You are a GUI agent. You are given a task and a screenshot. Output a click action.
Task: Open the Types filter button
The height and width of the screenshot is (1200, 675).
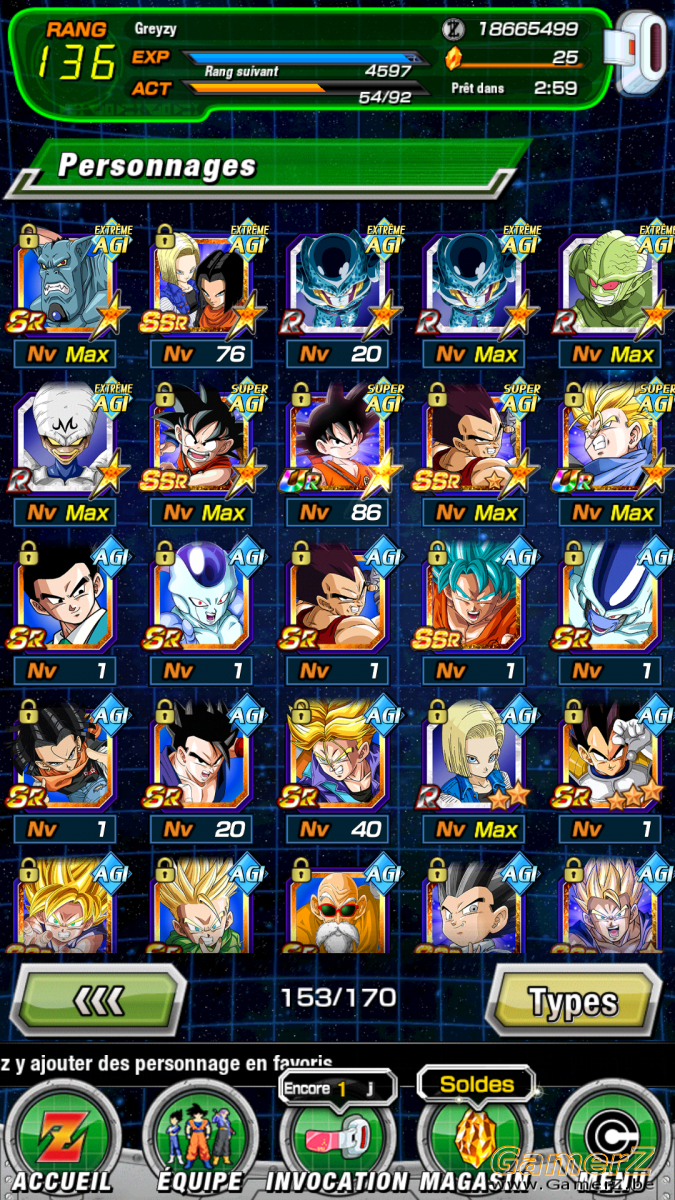point(574,1000)
